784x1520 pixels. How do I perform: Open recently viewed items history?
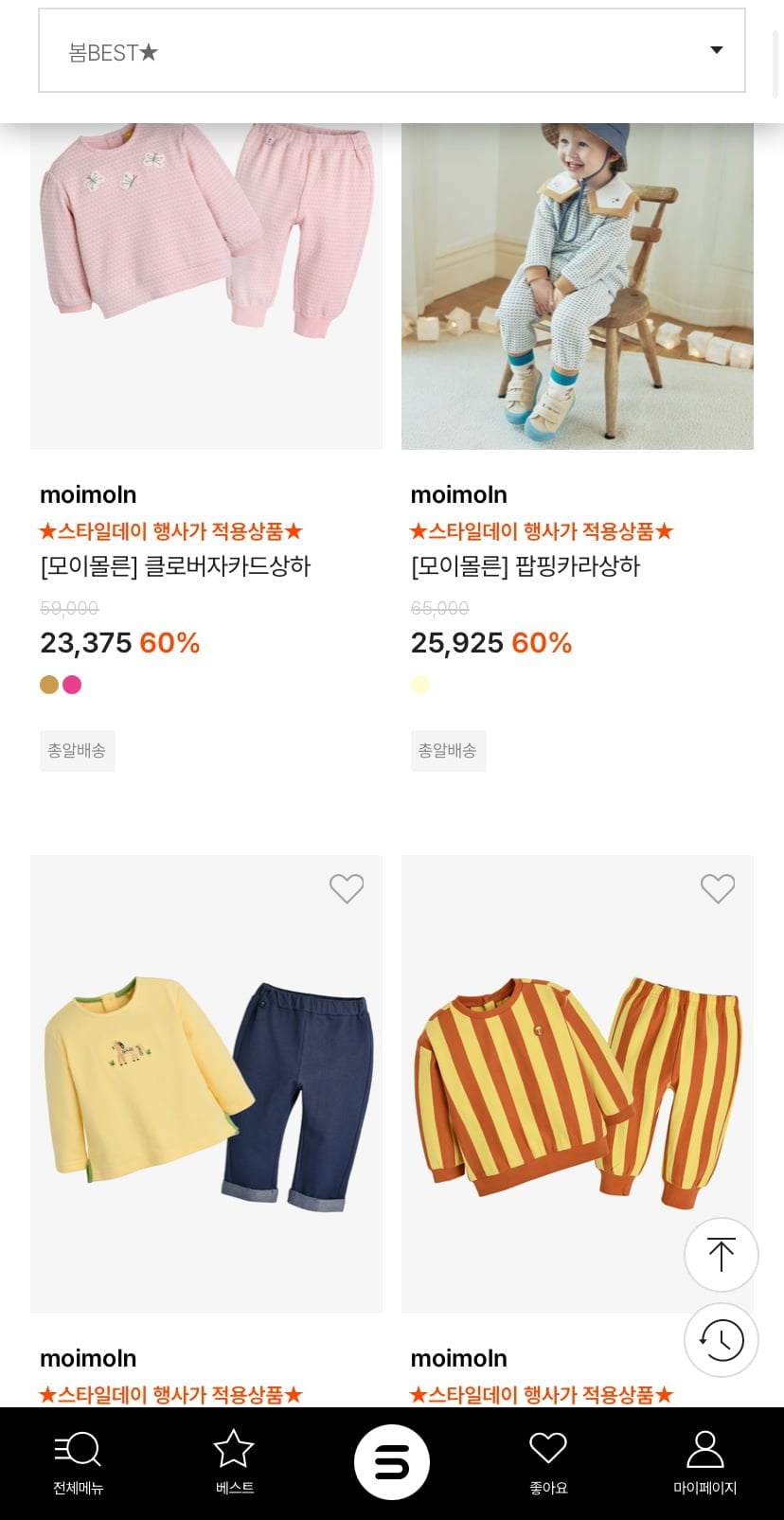[721, 1340]
